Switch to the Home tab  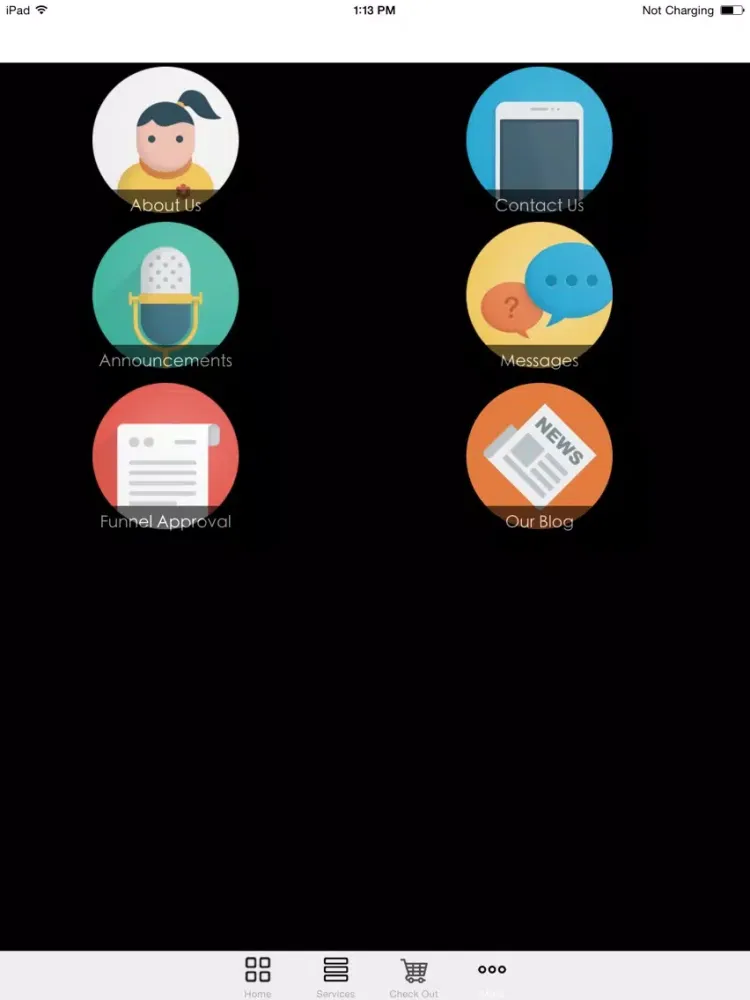point(258,975)
